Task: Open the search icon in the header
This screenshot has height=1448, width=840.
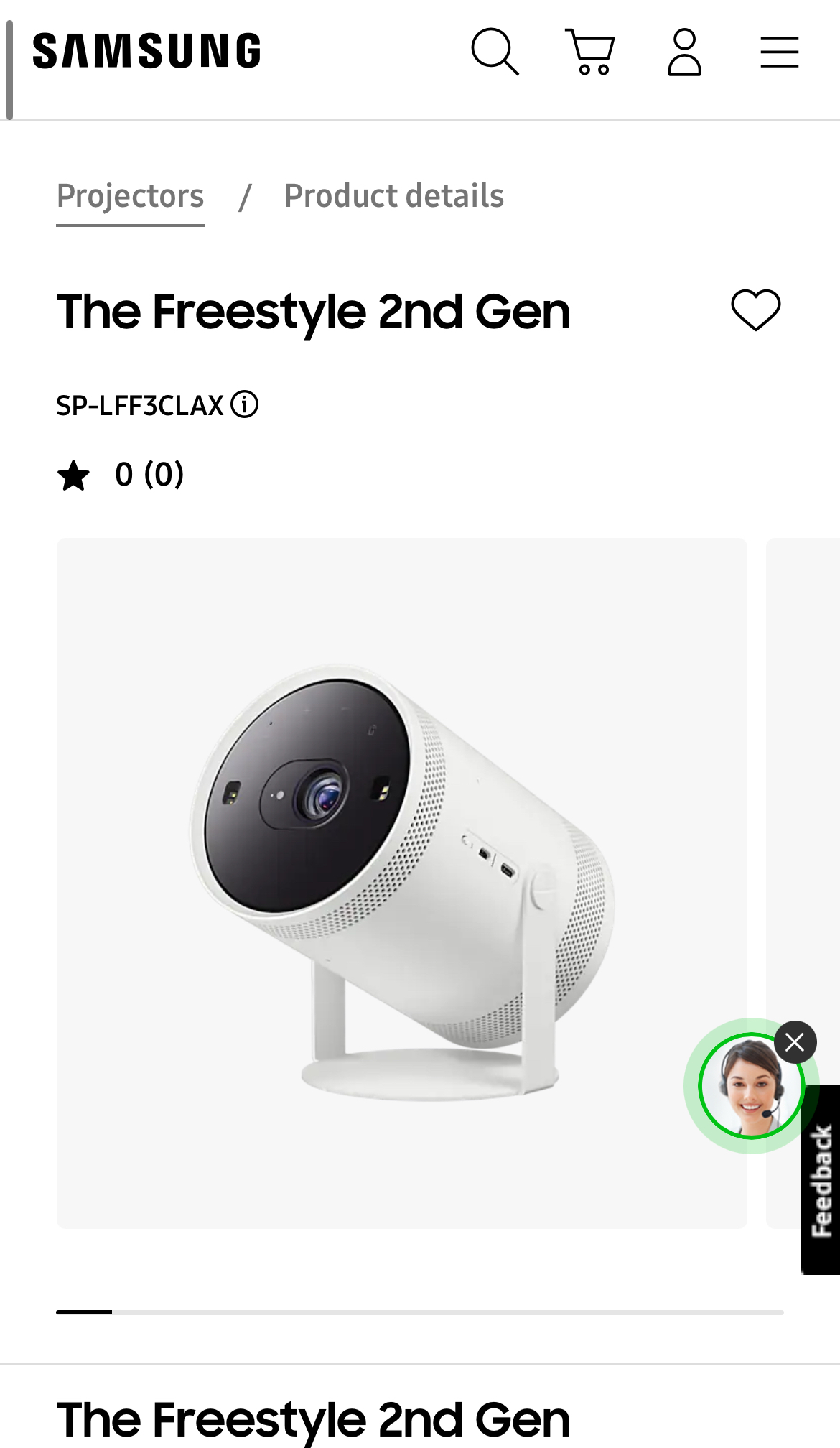Action: coord(495,52)
